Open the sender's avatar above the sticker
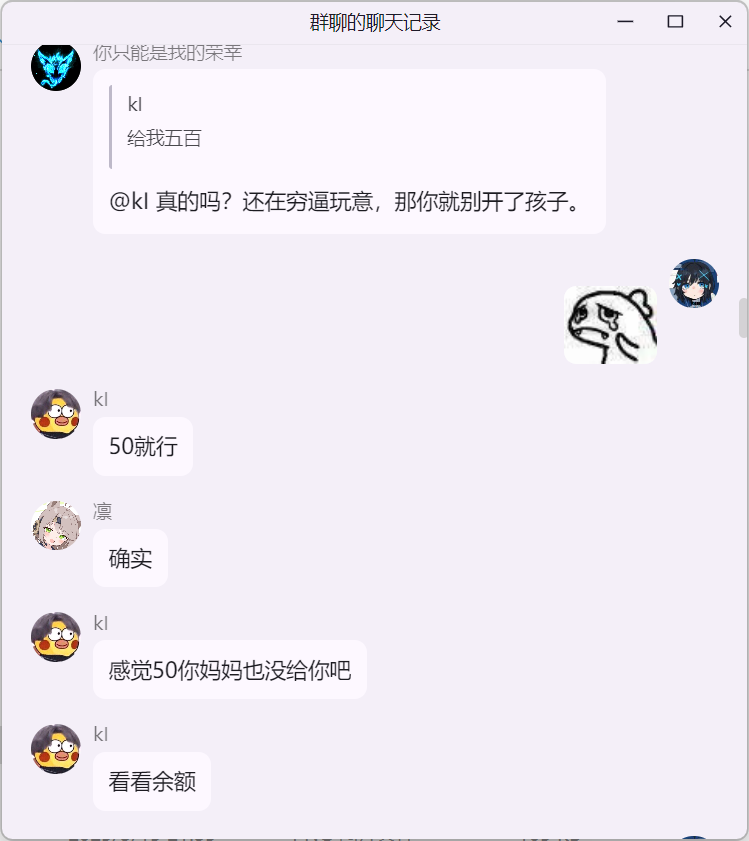Viewport: 749px width, 841px height. (694, 283)
